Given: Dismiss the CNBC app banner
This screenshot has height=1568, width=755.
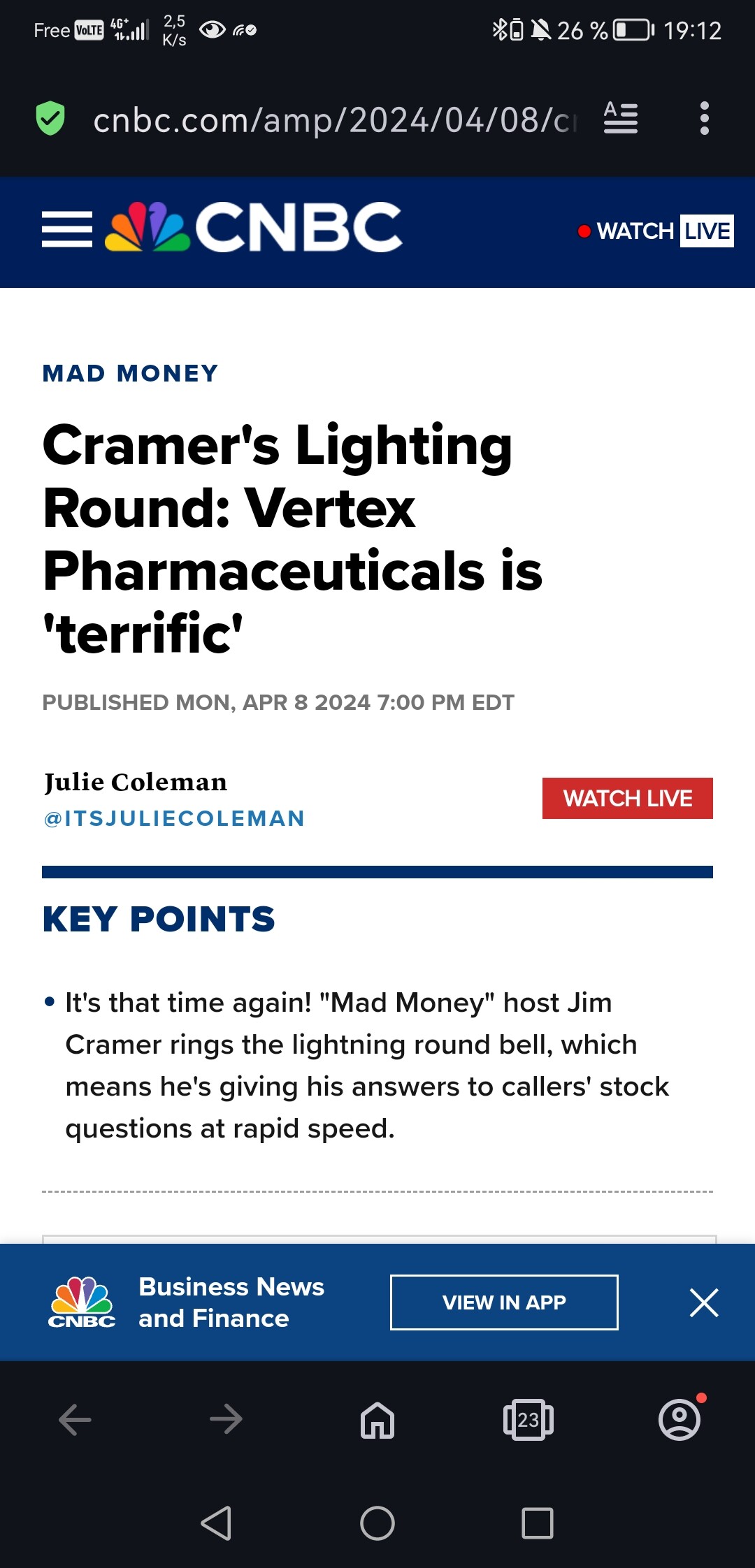Looking at the screenshot, I should pyautogui.click(x=704, y=1303).
